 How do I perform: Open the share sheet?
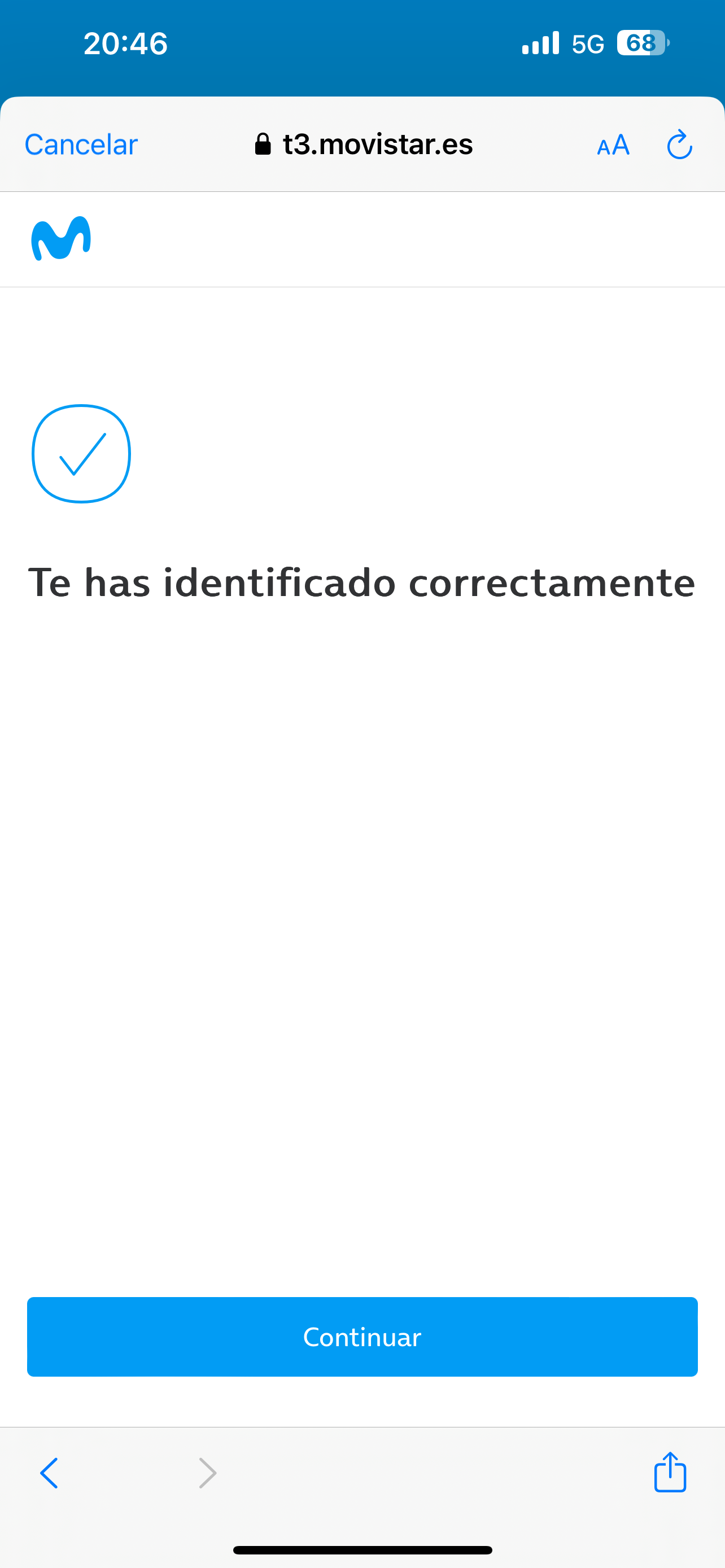pos(670,1472)
